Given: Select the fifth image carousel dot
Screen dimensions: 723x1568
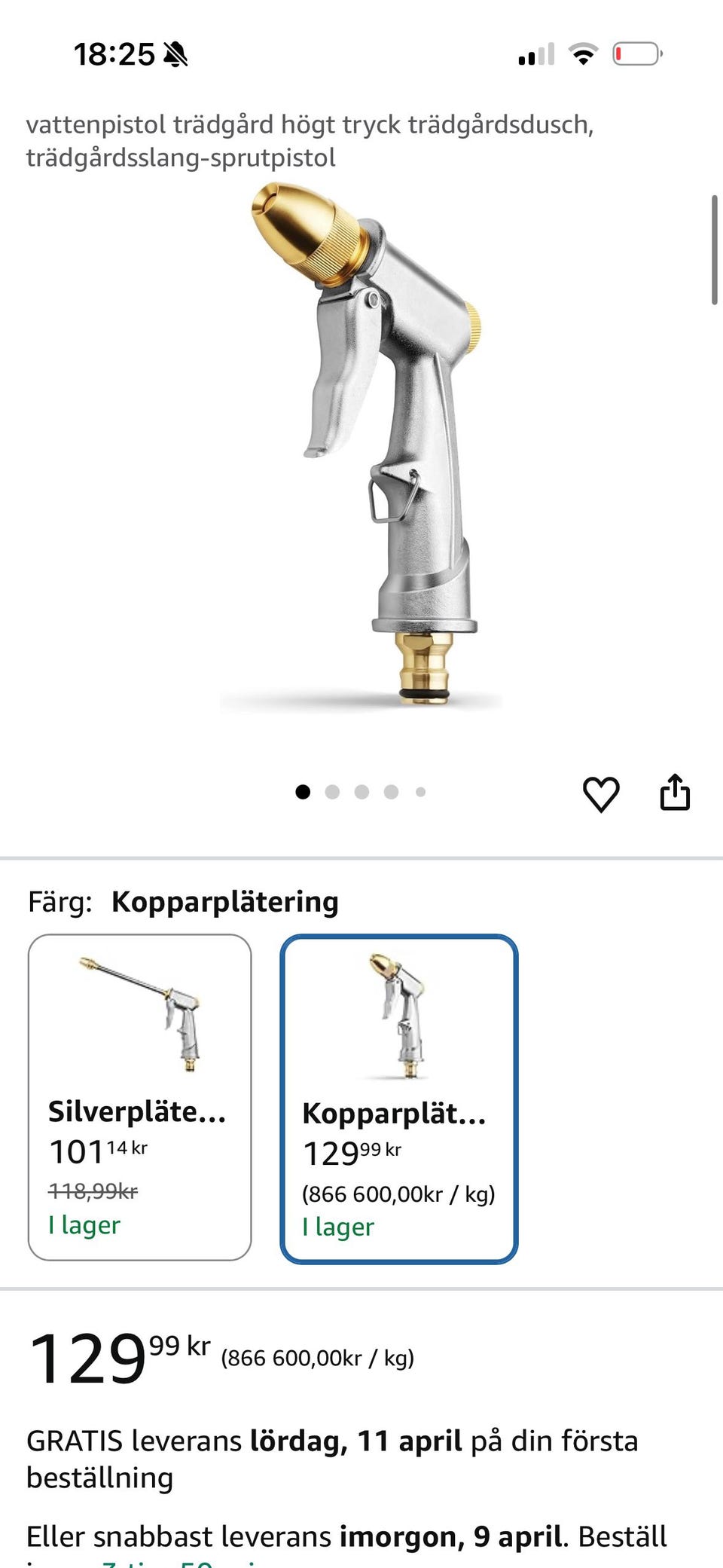Looking at the screenshot, I should click(419, 792).
